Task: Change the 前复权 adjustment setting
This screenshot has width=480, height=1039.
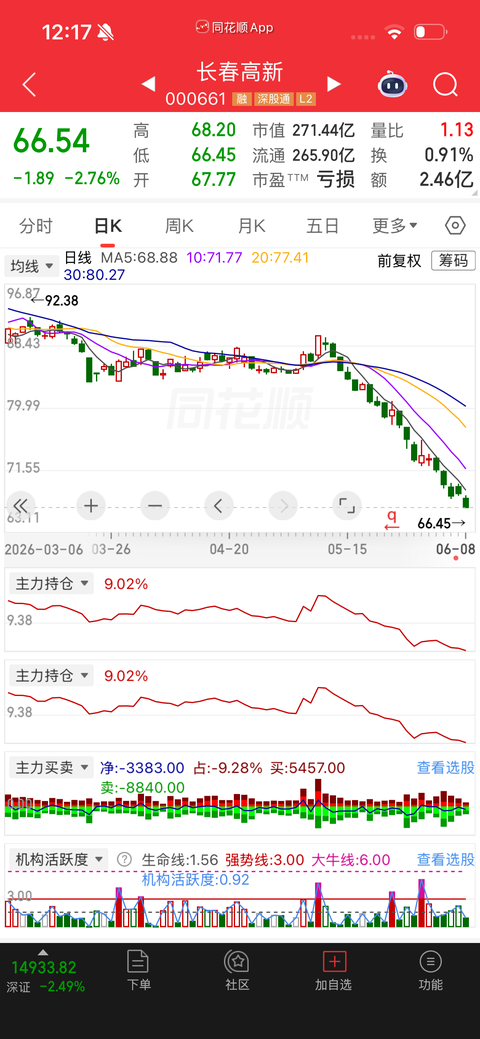Action: tap(399, 260)
